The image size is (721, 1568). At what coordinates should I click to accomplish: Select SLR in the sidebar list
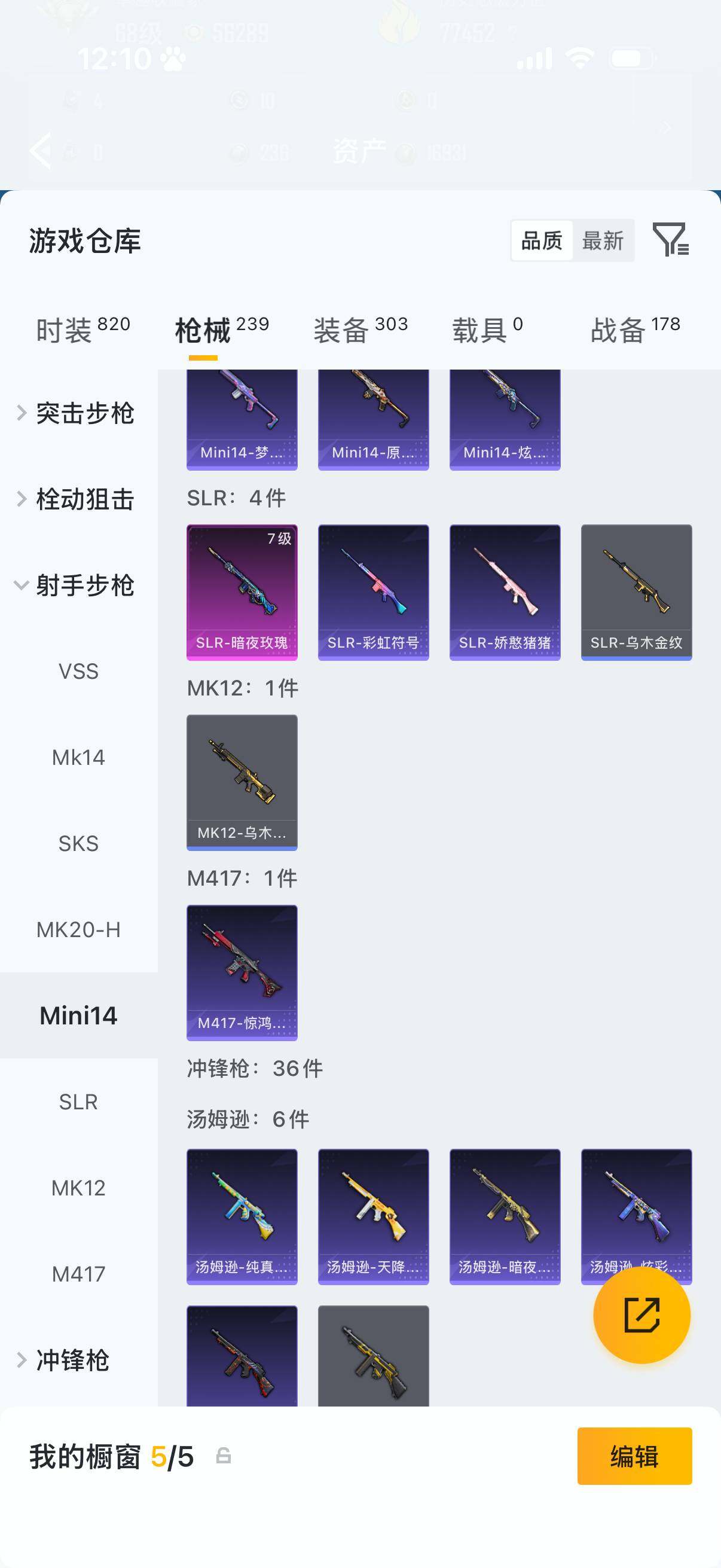(78, 1102)
